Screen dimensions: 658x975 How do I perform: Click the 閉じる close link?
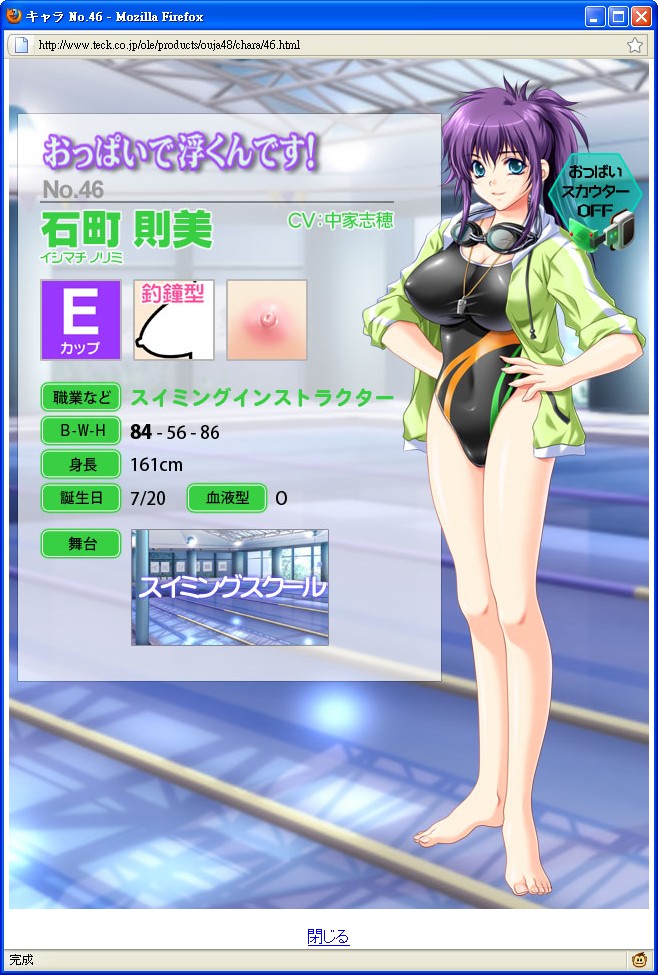(328, 937)
